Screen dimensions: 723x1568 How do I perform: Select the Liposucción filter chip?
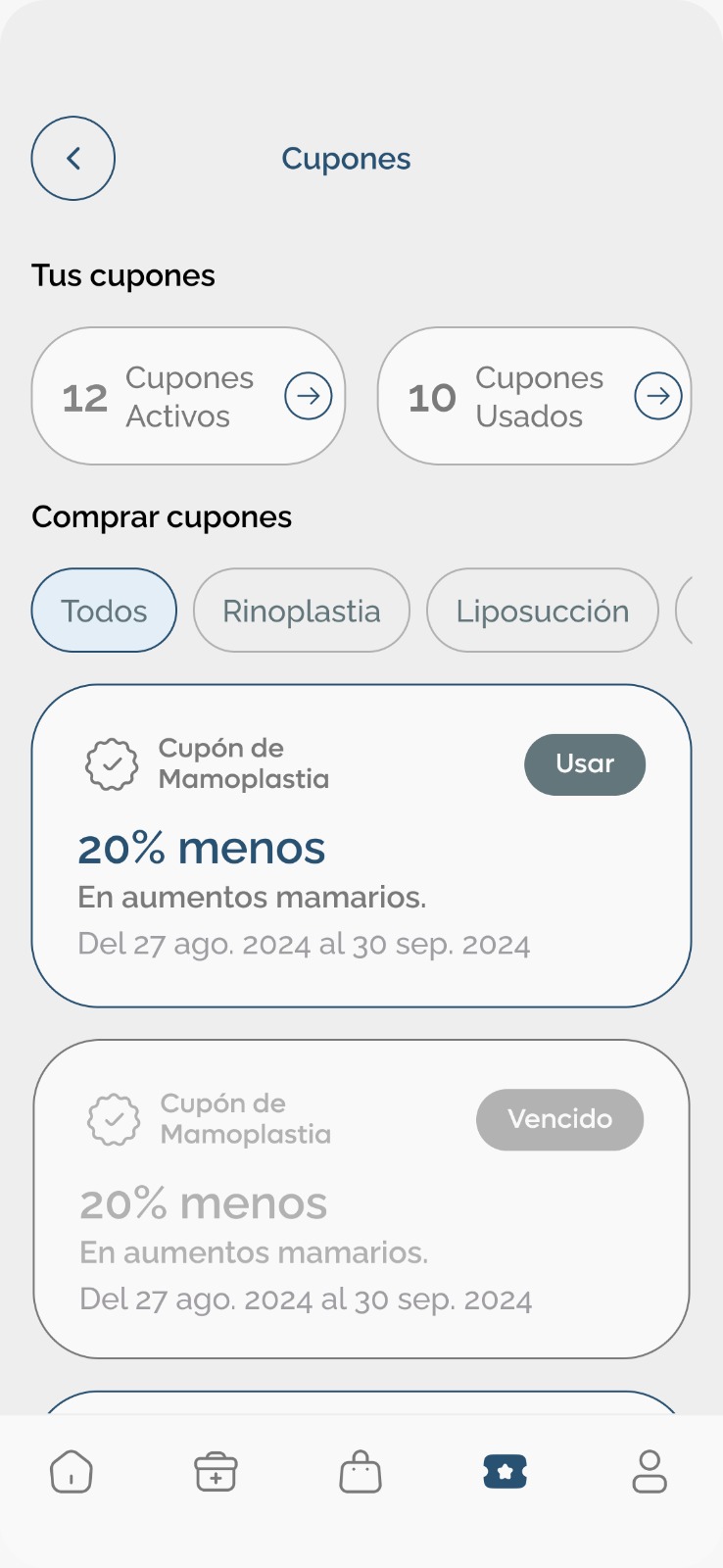coord(542,611)
